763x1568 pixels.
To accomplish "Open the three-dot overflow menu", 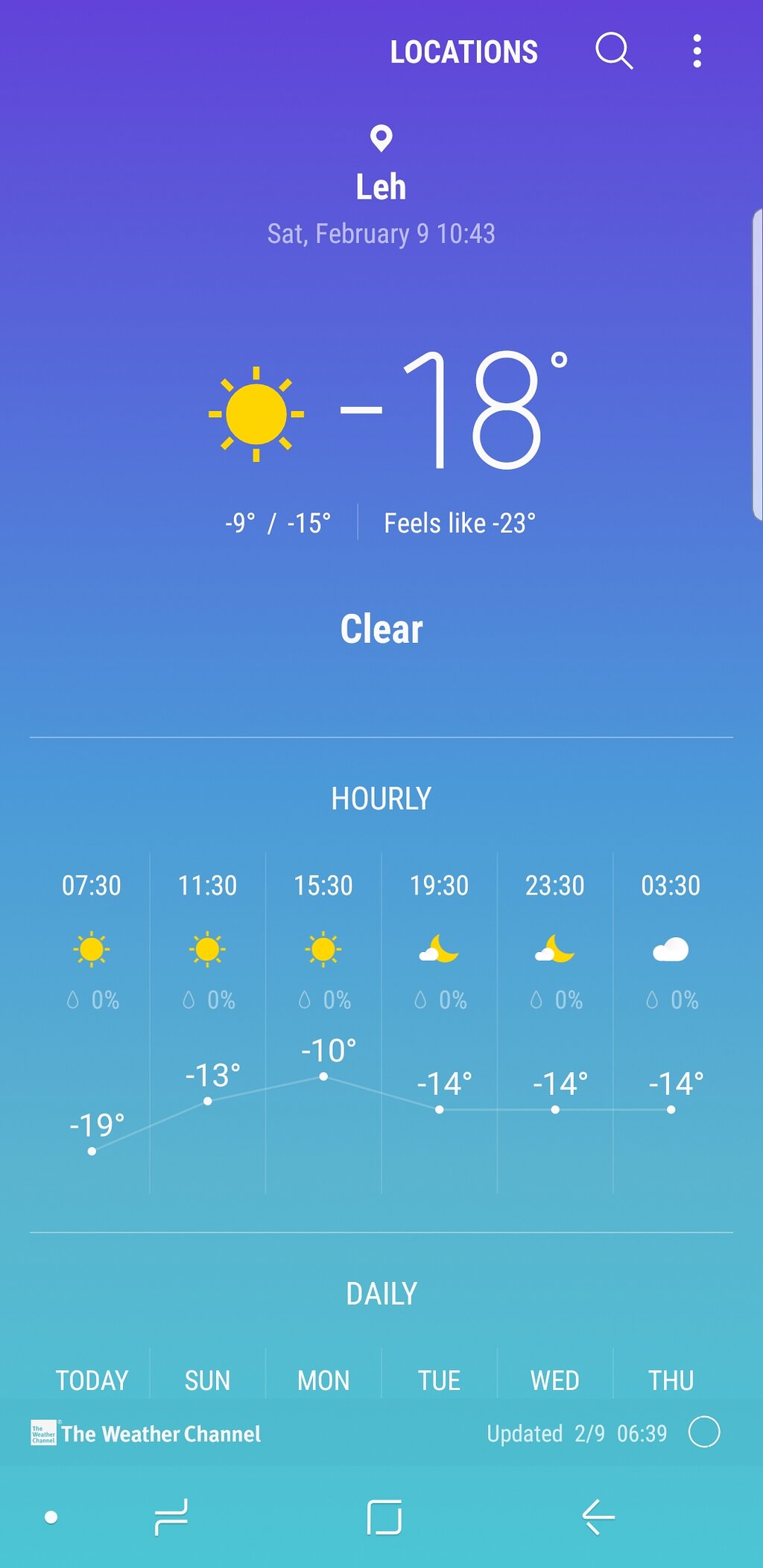I will [x=697, y=51].
